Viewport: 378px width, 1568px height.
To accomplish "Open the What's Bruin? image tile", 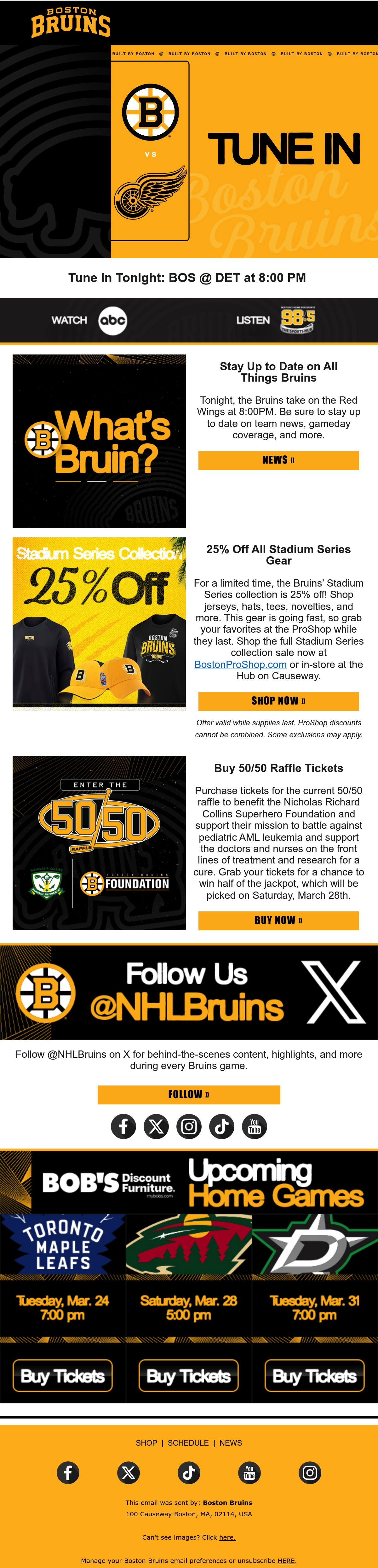I will (99, 441).
